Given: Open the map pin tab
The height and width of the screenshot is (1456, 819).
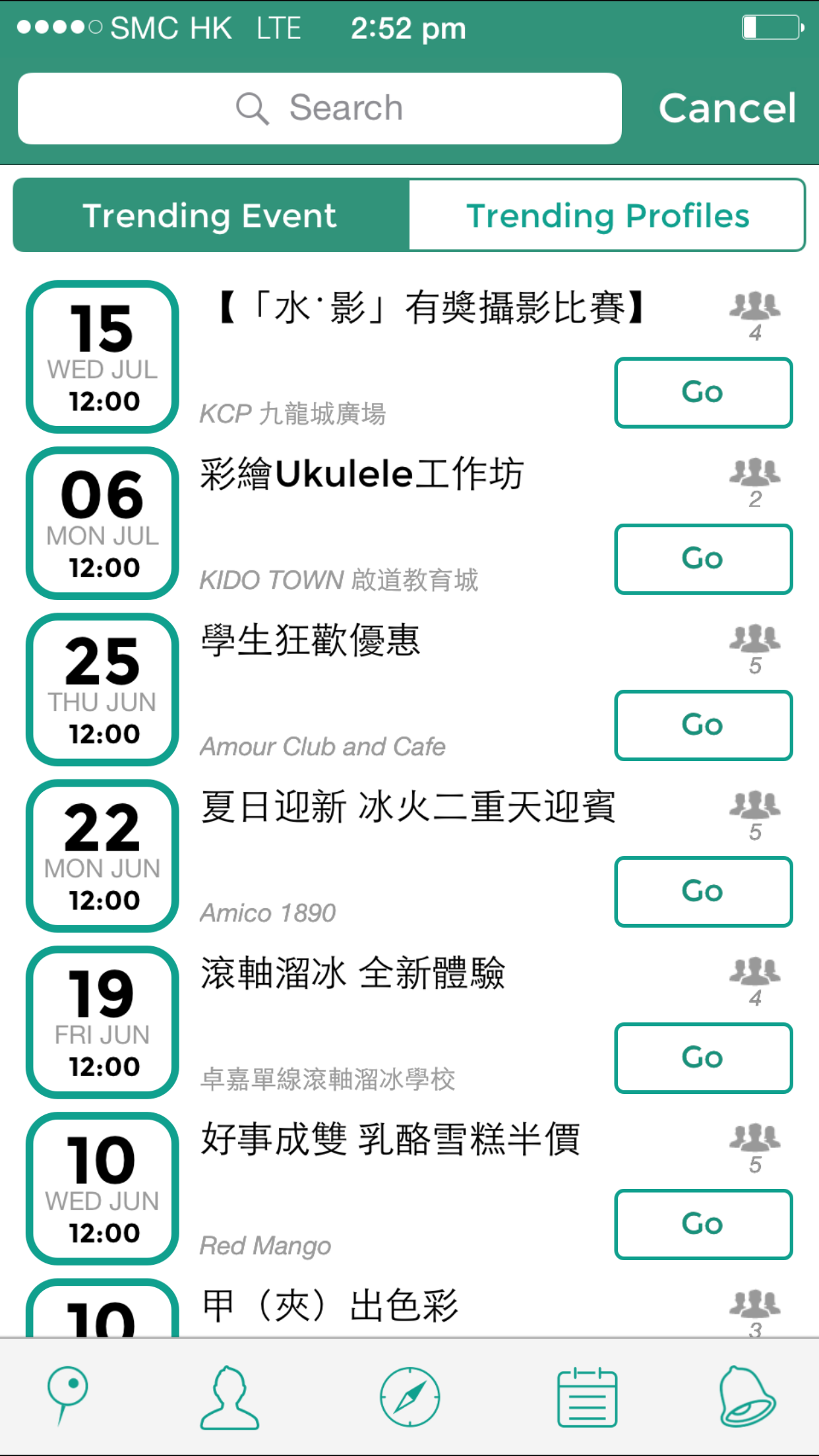Looking at the screenshot, I should (67, 1396).
